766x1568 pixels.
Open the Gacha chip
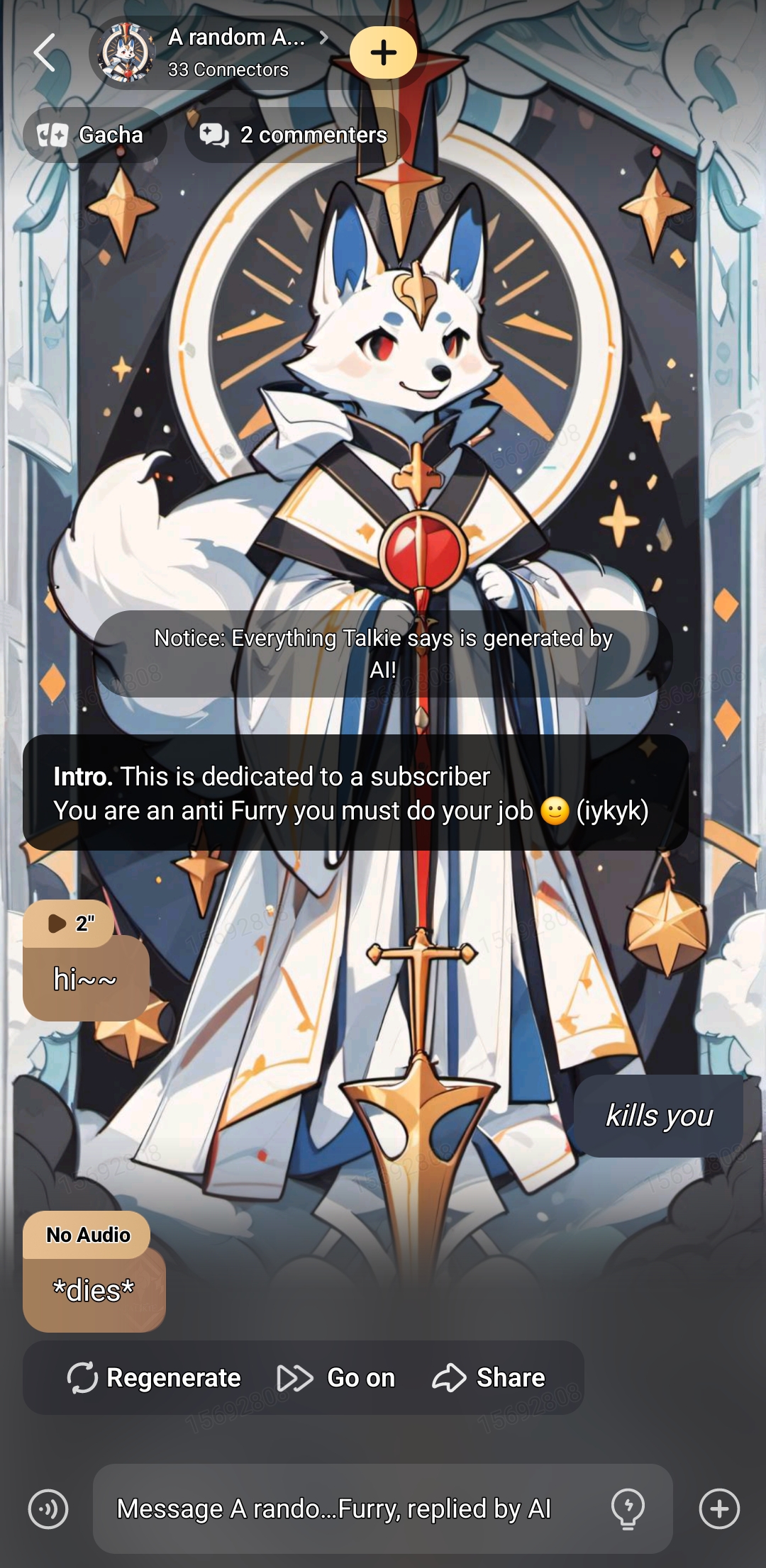(x=93, y=135)
